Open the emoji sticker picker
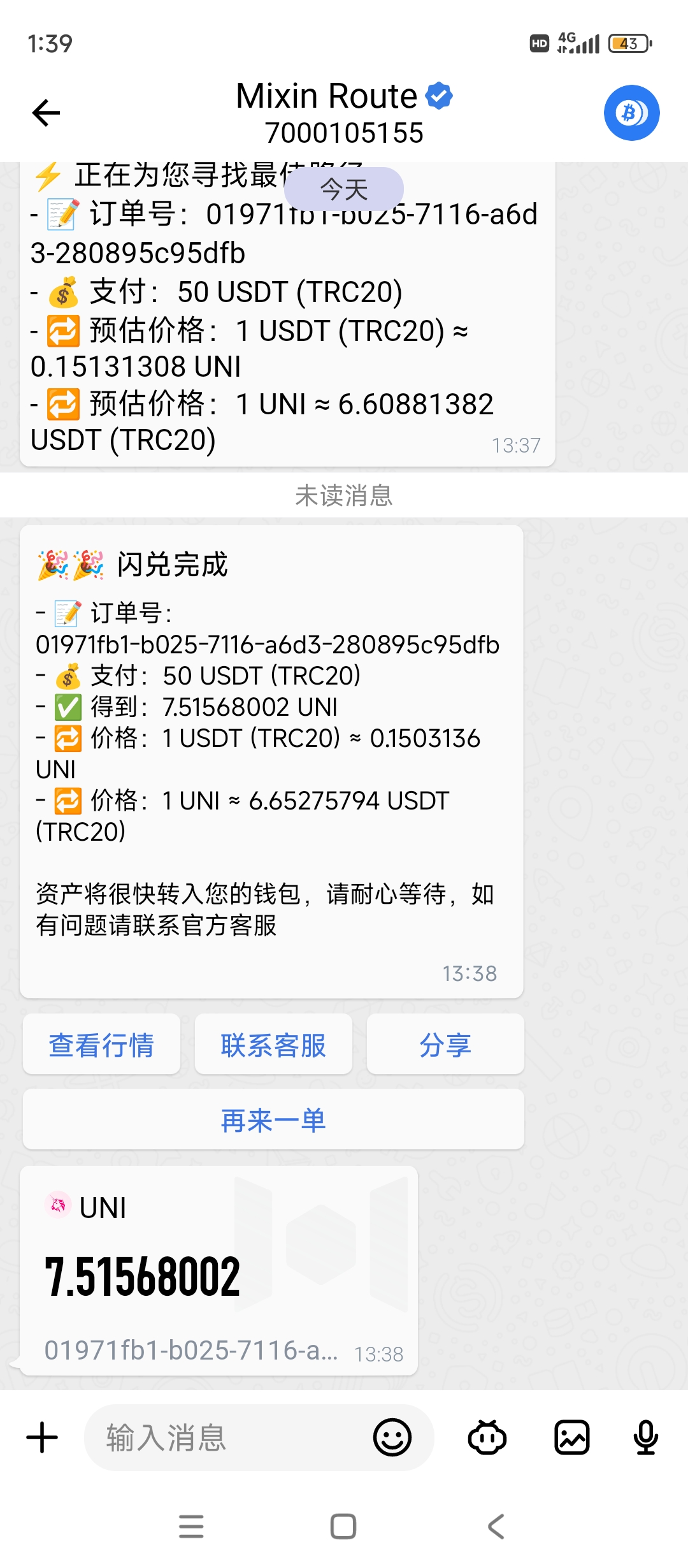The width and height of the screenshot is (688, 1568). (392, 1438)
